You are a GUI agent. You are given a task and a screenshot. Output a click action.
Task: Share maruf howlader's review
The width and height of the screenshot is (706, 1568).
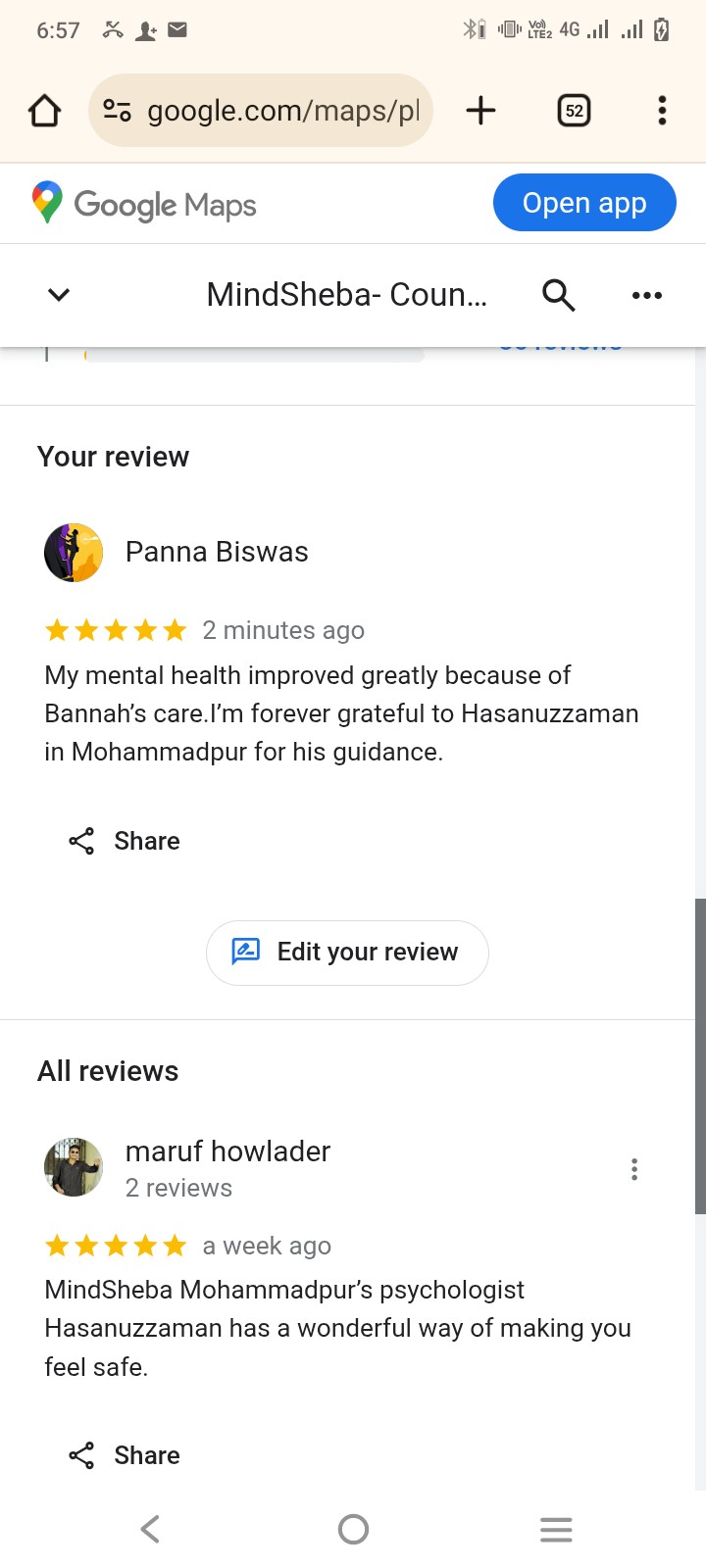point(125,1455)
